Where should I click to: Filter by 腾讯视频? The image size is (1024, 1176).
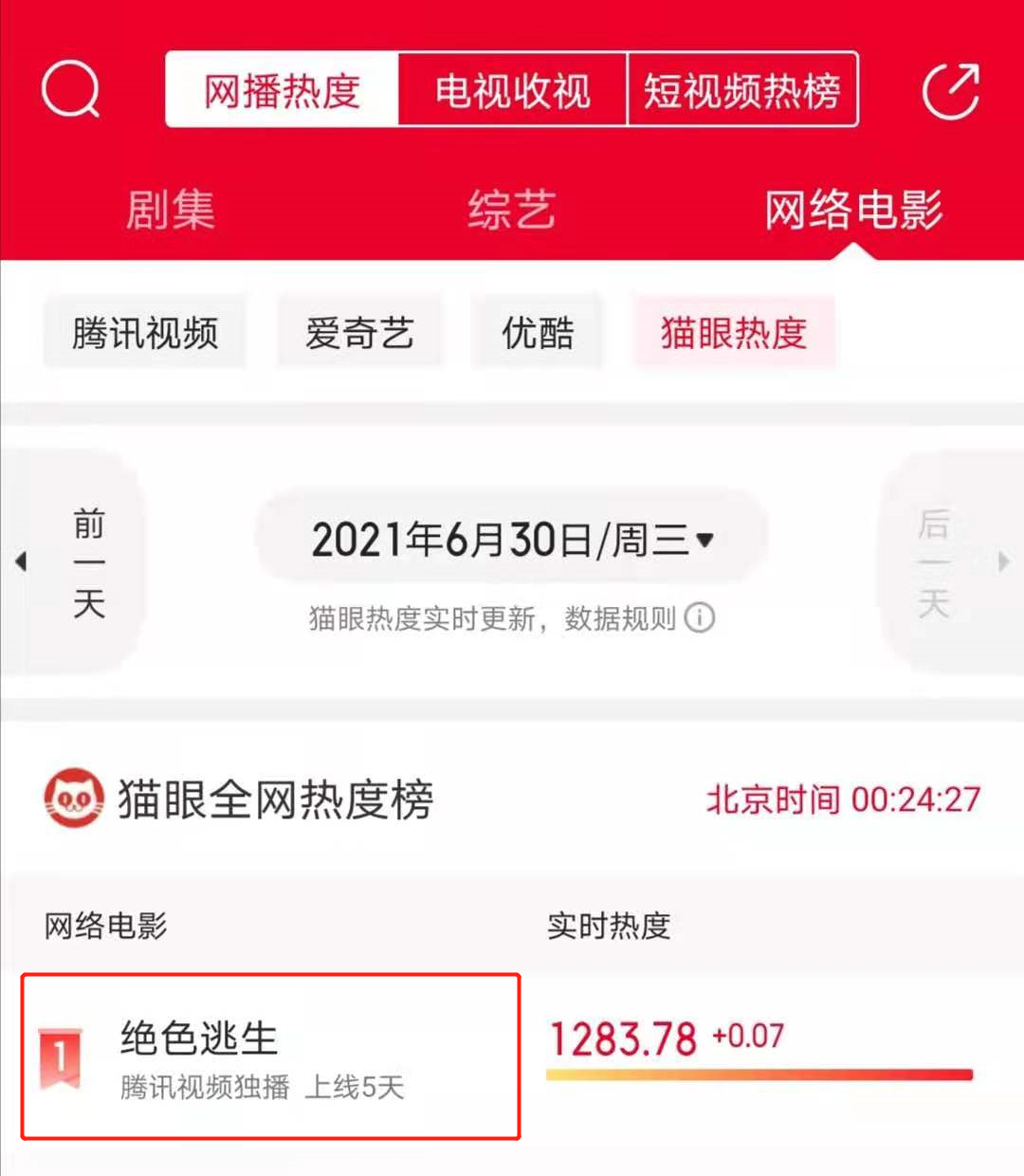(x=145, y=333)
